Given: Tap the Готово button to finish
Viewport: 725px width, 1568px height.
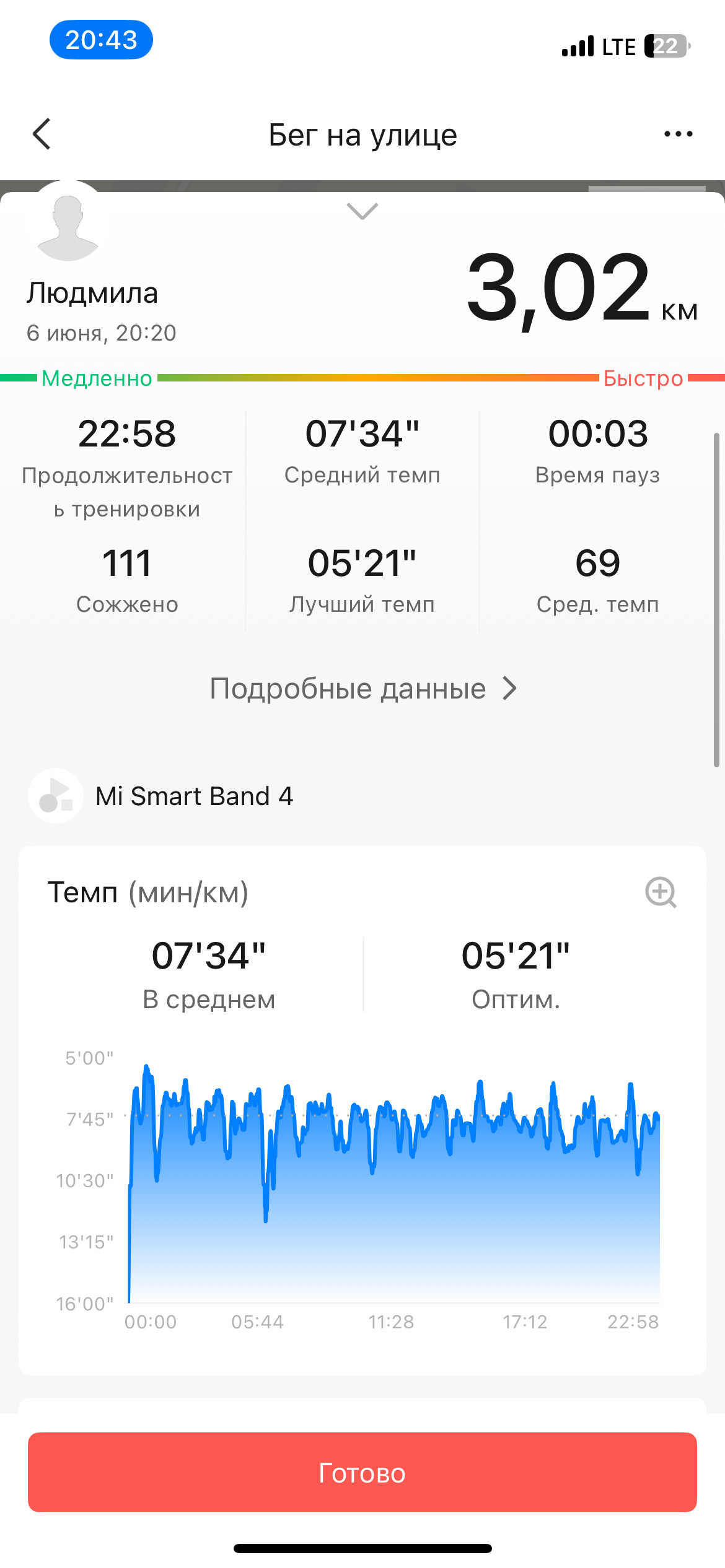Looking at the screenshot, I should (362, 1472).
